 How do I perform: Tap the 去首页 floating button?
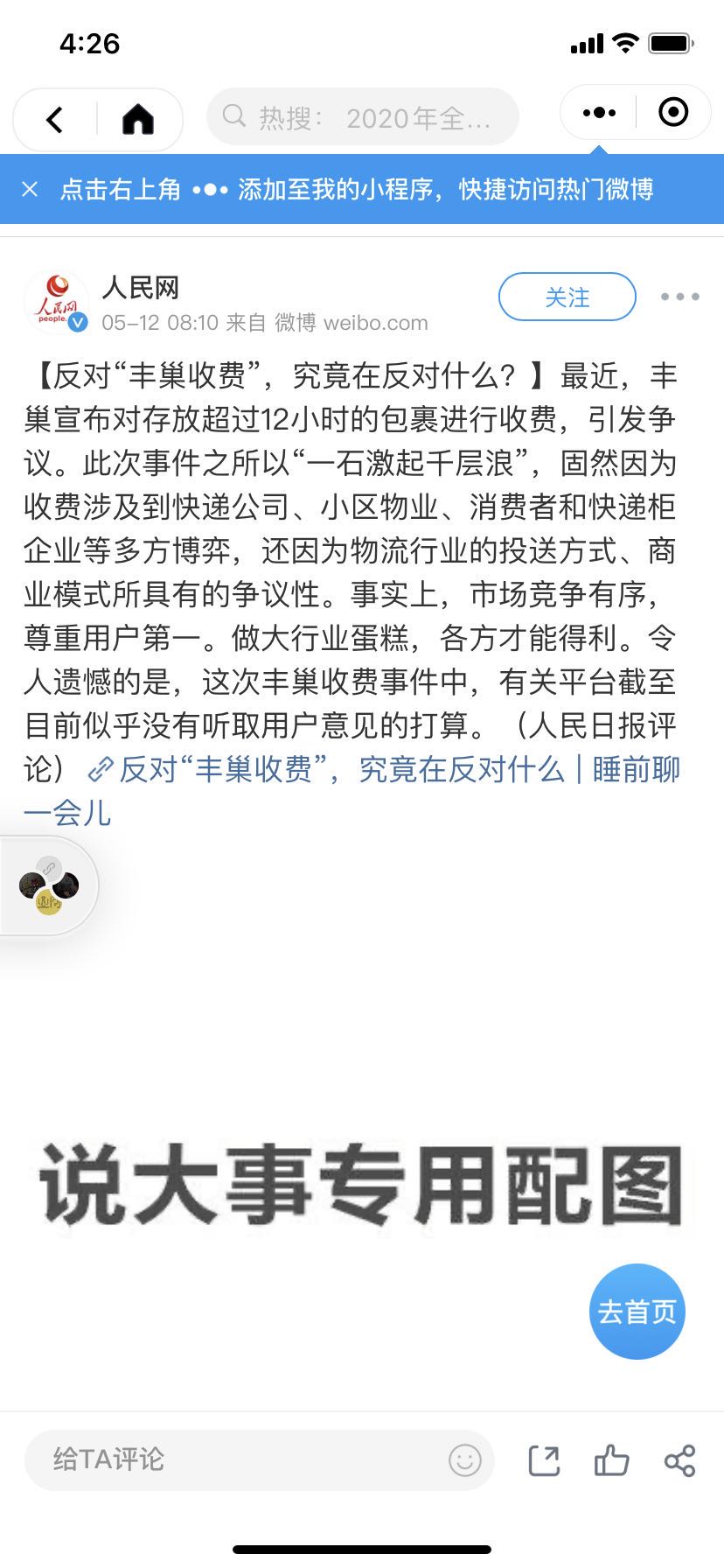click(637, 1312)
